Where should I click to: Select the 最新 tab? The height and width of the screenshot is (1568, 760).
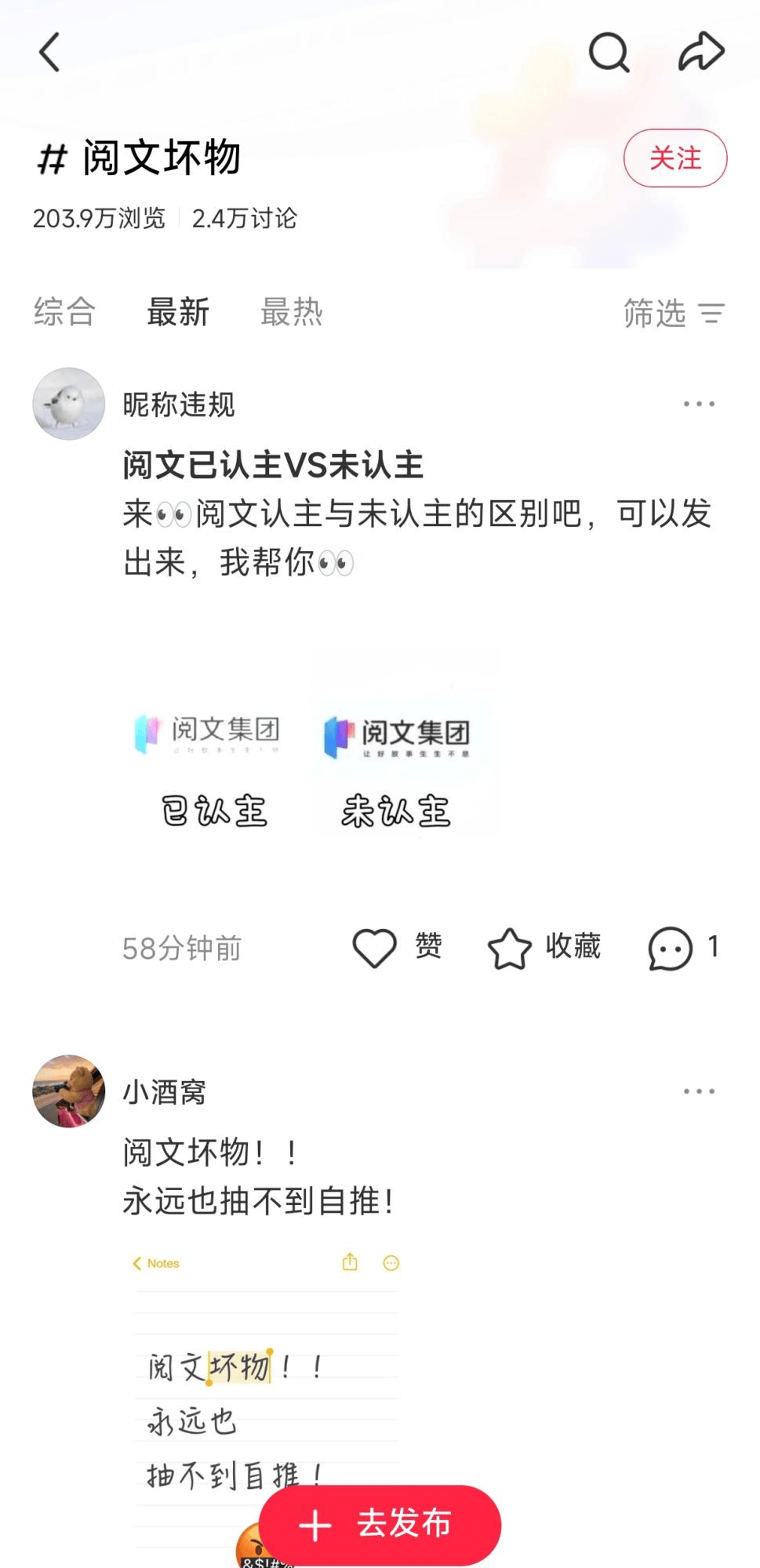(178, 312)
